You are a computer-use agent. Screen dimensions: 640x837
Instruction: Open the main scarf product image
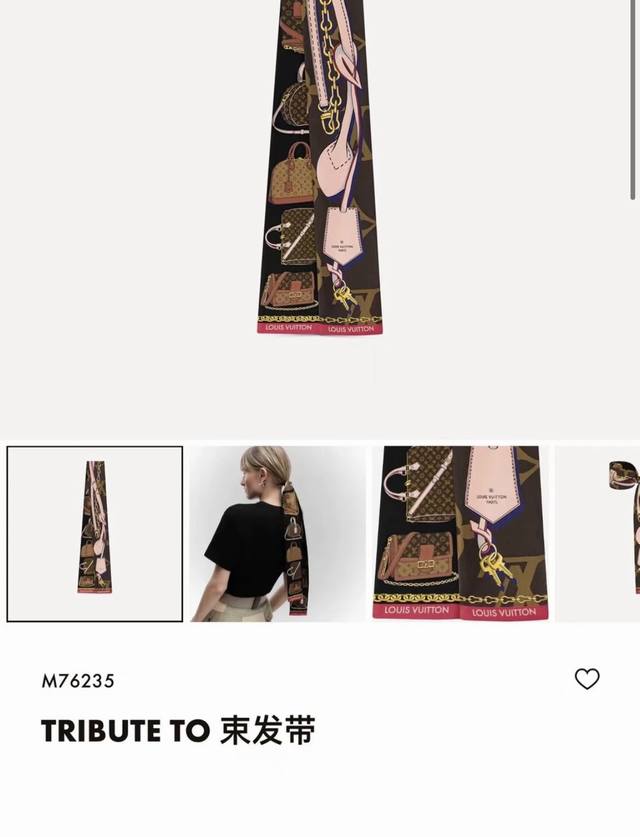click(320, 170)
